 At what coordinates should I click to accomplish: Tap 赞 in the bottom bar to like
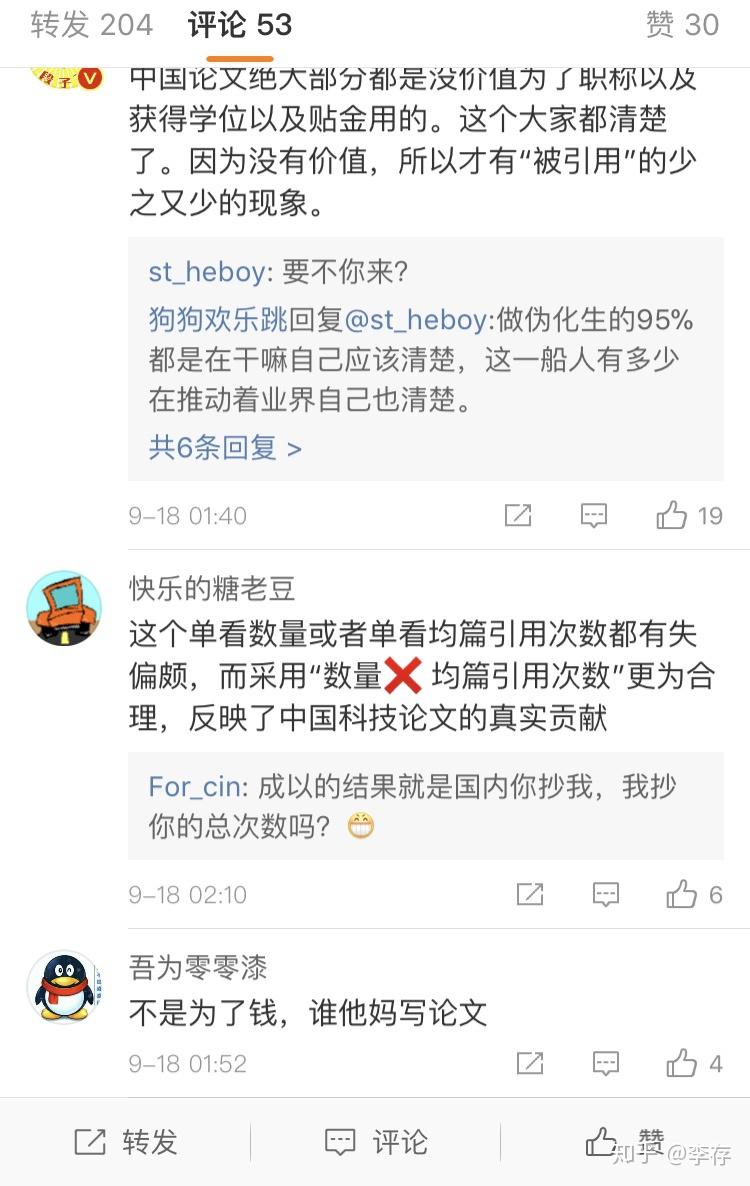click(648, 1141)
